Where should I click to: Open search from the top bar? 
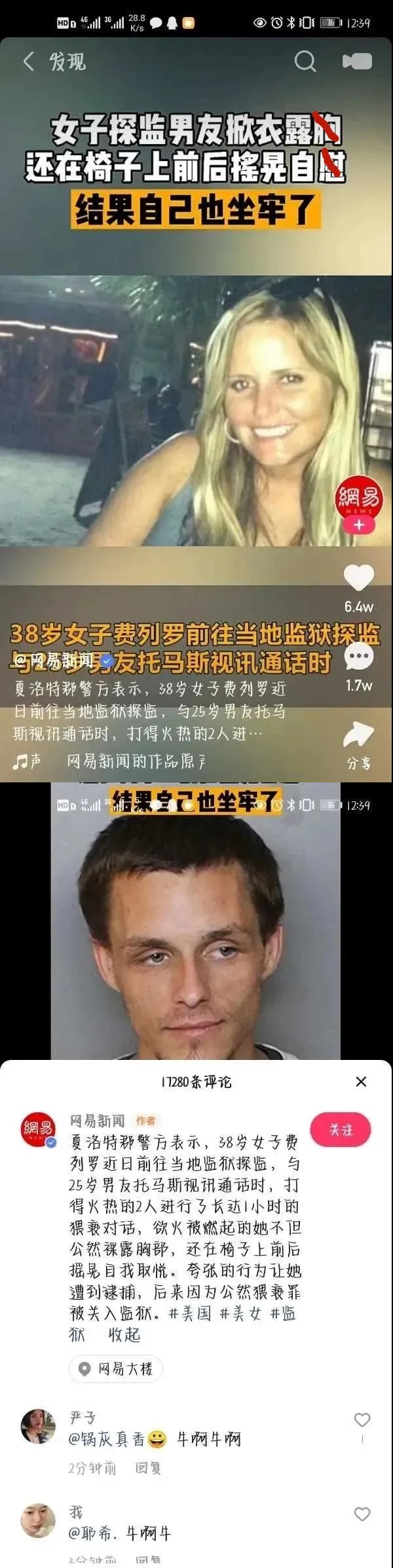pos(305,62)
